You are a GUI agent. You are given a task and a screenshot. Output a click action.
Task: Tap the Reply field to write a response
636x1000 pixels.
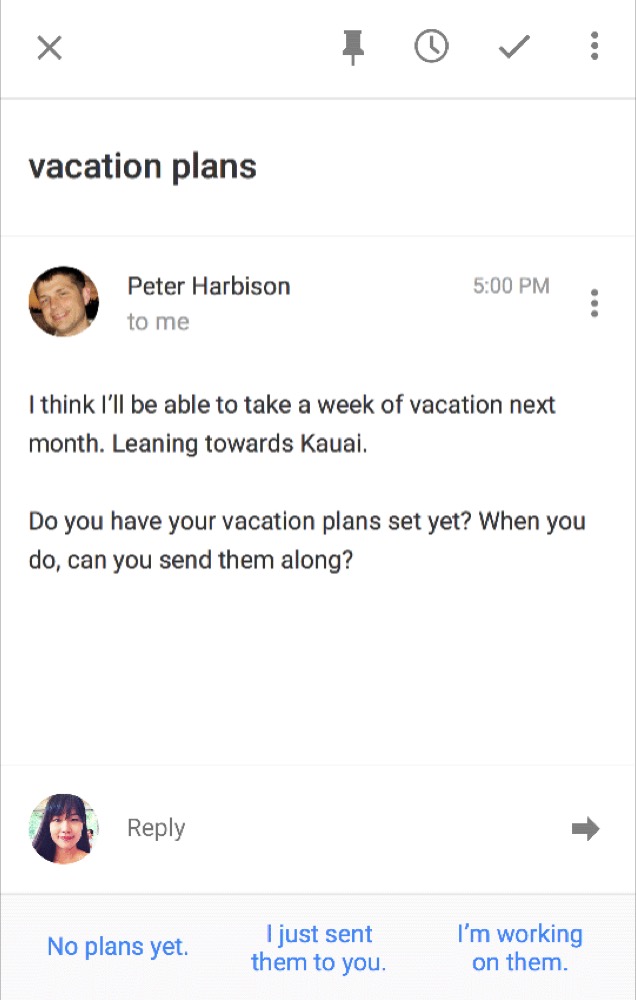300,828
